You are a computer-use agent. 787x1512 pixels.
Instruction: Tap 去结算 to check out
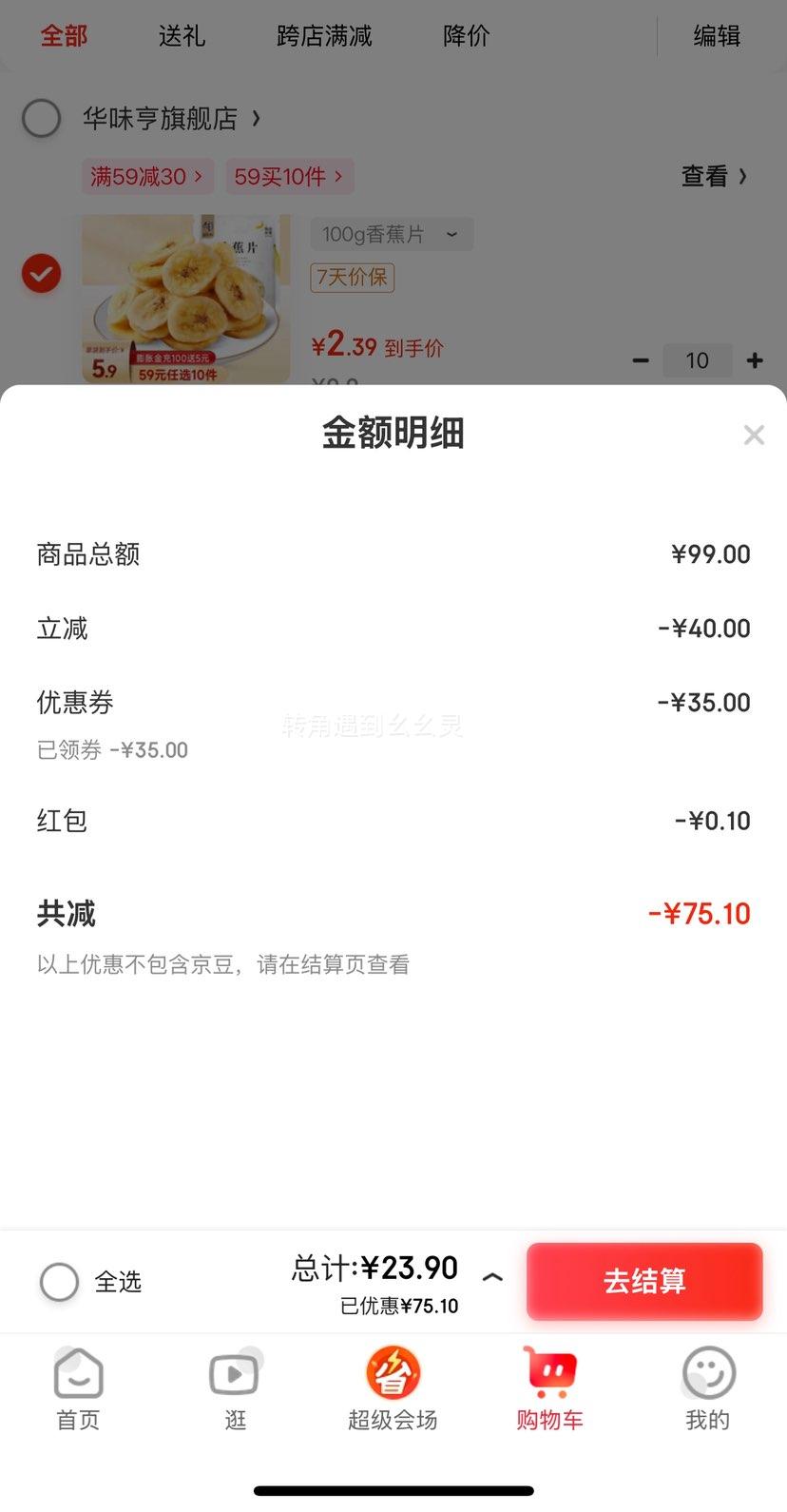[644, 1281]
